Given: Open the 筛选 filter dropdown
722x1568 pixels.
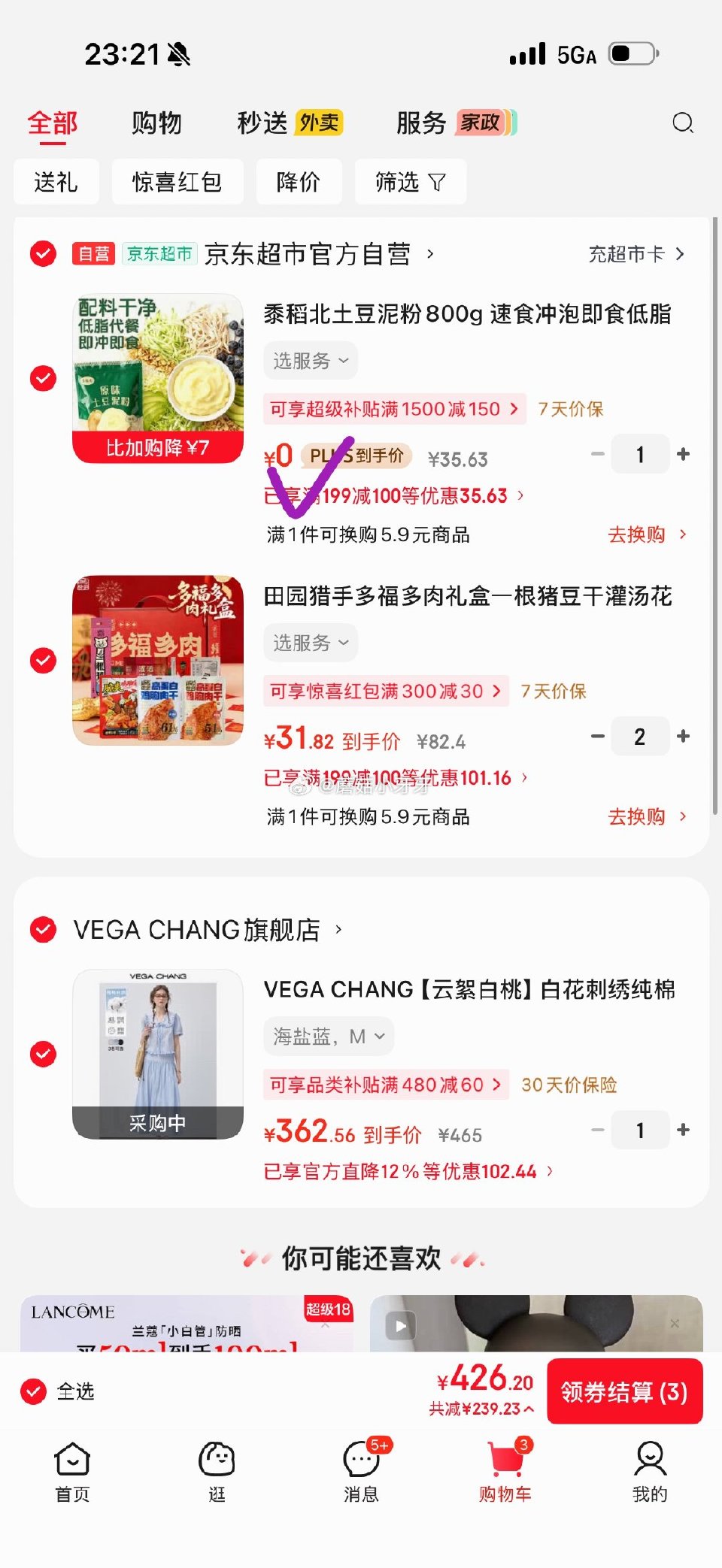Looking at the screenshot, I should pyautogui.click(x=410, y=181).
